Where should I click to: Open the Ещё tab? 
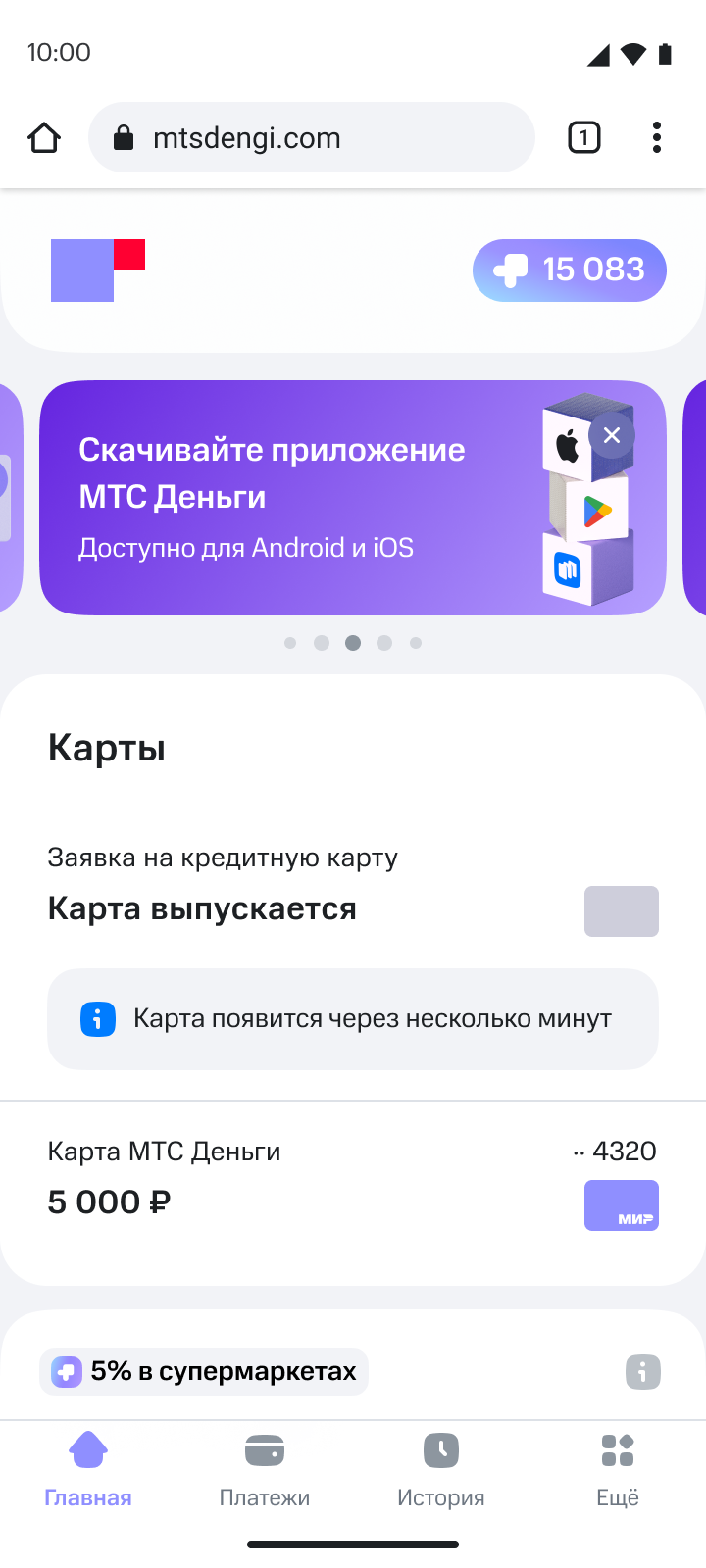click(x=618, y=1470)
